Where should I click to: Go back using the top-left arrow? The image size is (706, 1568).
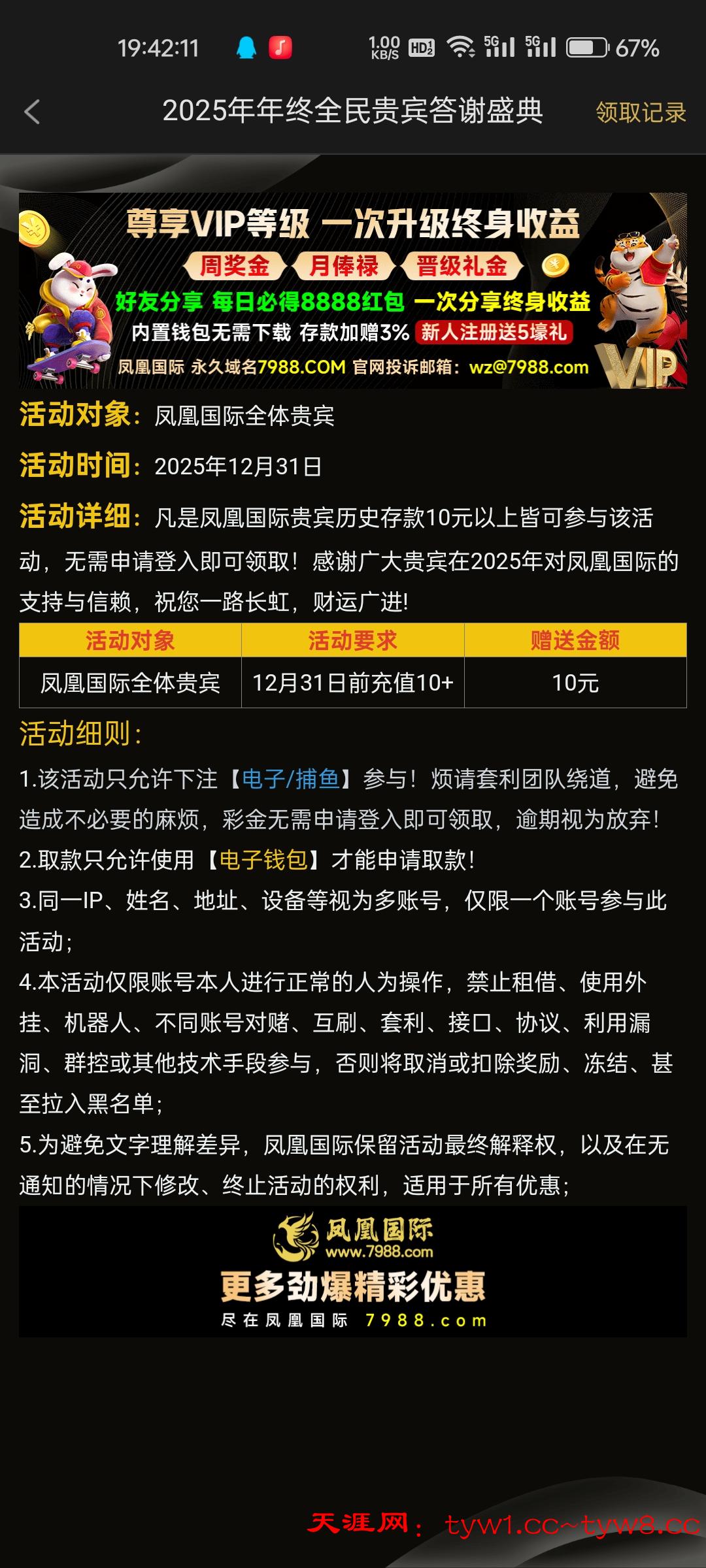pyautogui.click(x=32, y=112)
